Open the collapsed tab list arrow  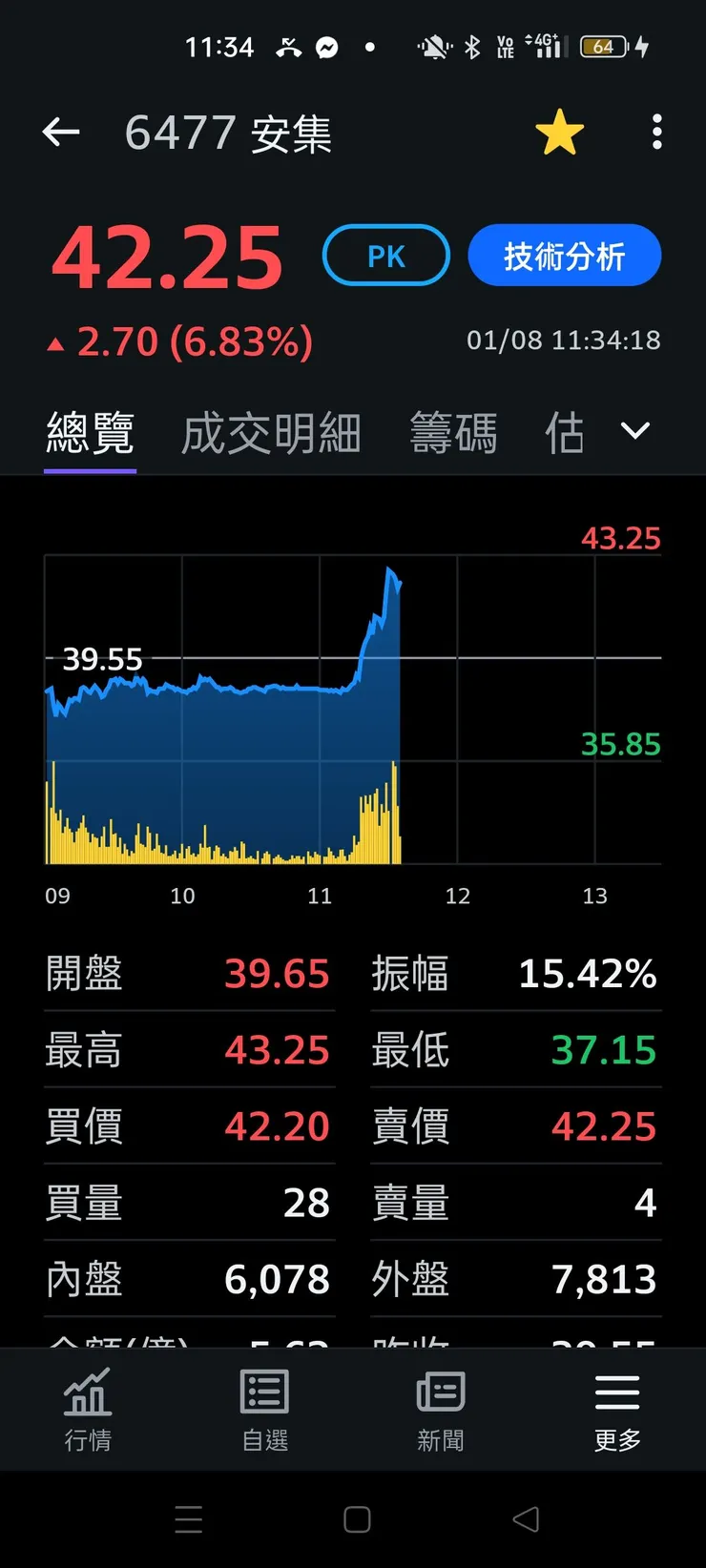(x=634, y=431)
